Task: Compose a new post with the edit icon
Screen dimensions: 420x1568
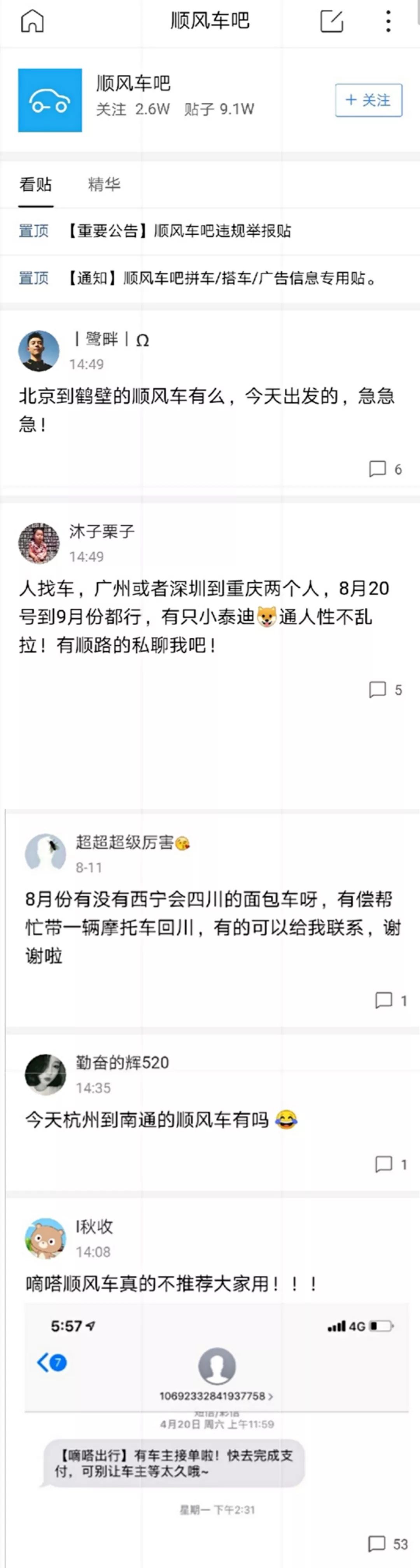Action: tap(332, 21)
